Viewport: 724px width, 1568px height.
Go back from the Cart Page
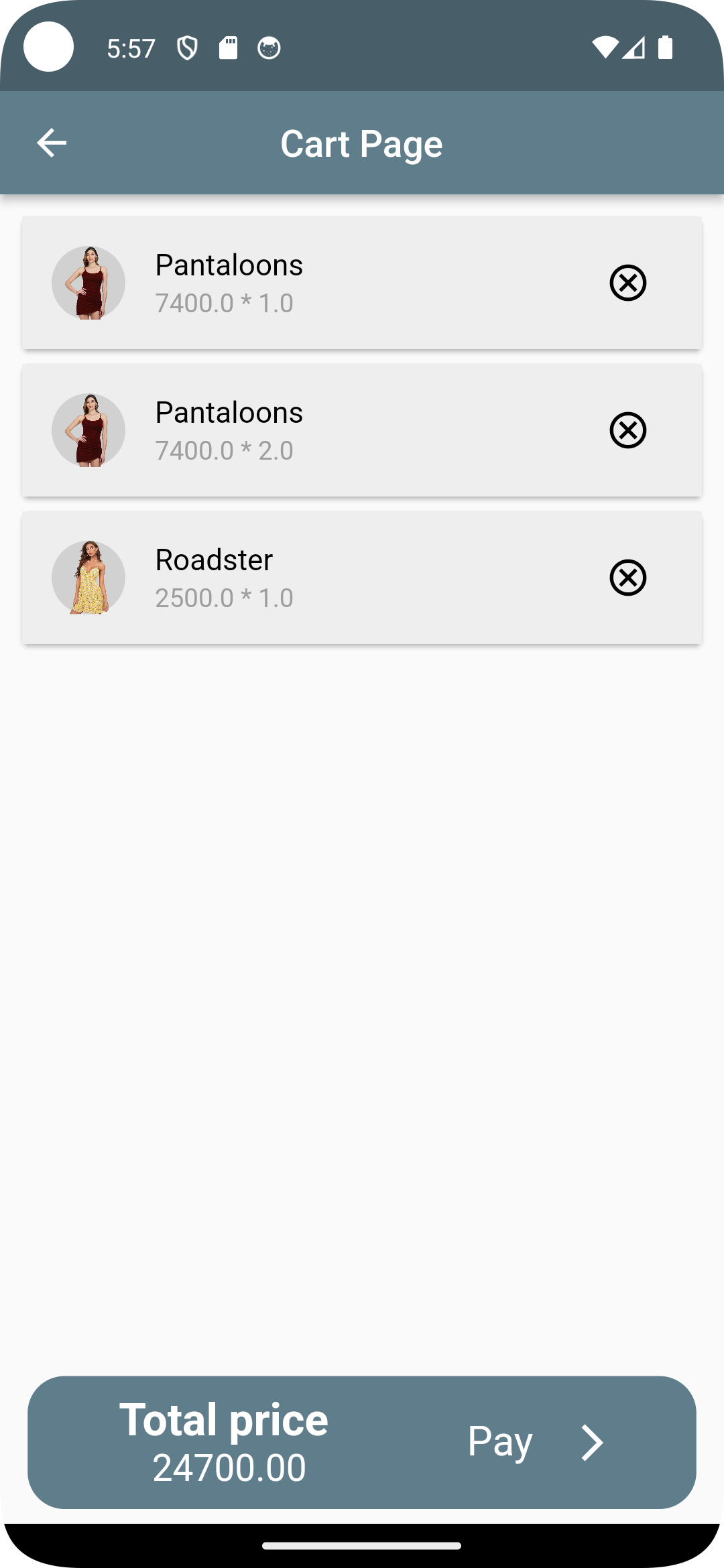pyautogui.click(x=52, y=143)
